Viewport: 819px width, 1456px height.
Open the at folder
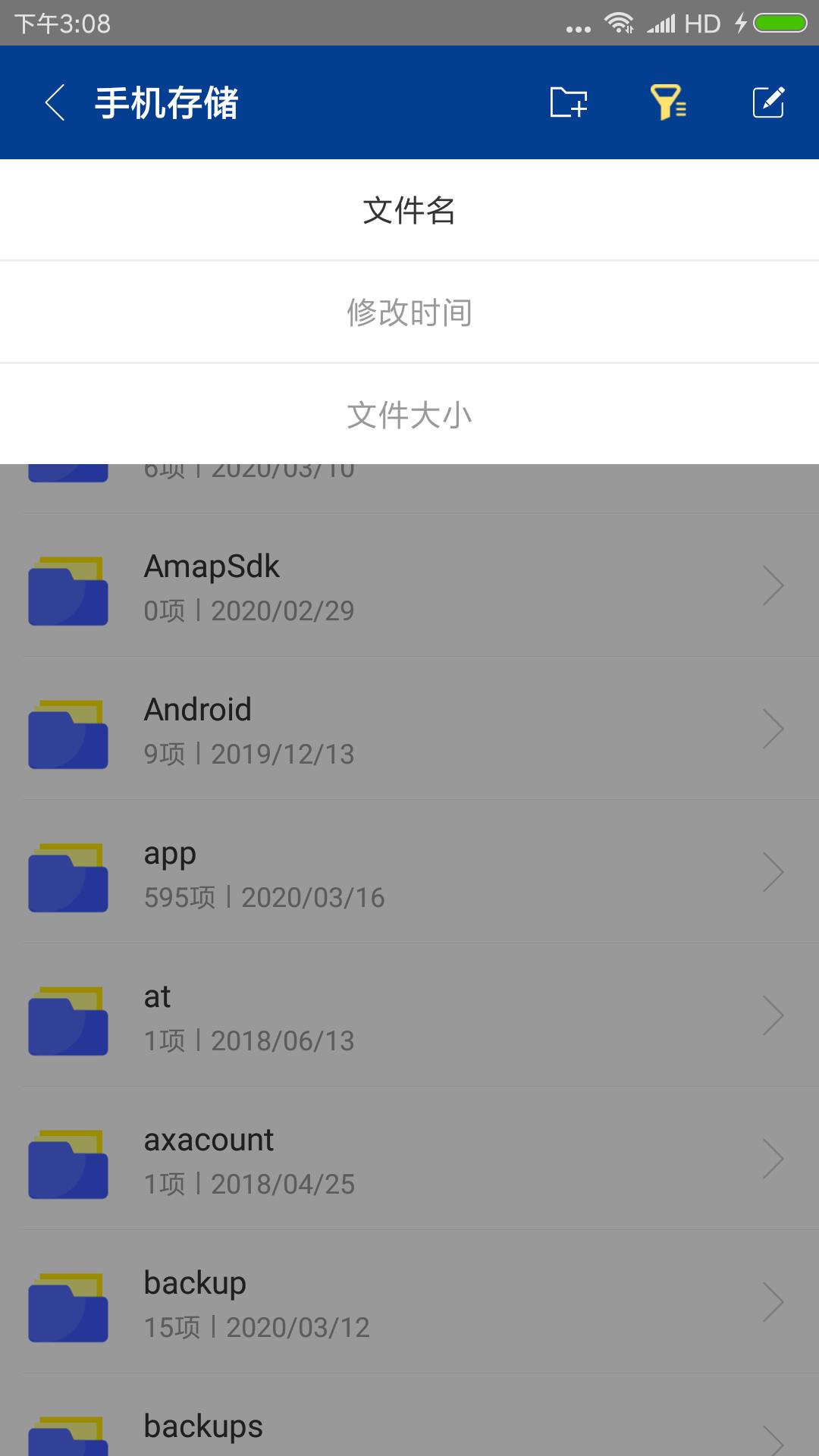pyautogui.click(x=409, y=1015)
